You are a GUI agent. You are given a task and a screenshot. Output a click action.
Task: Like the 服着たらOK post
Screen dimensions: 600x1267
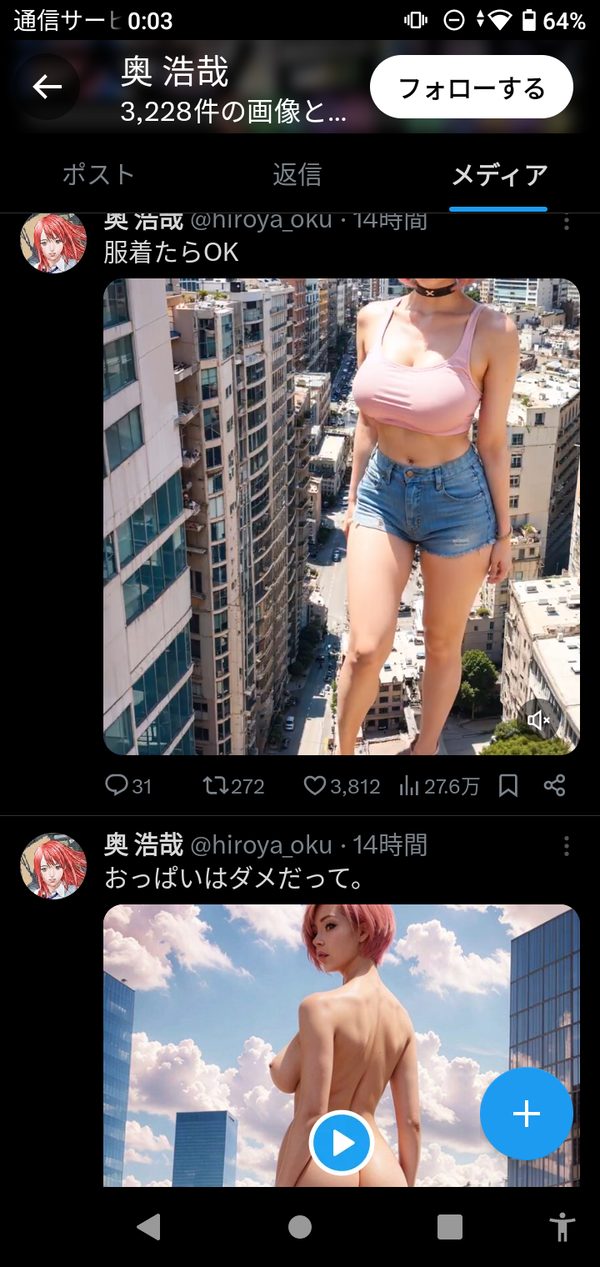pos(342,786)
